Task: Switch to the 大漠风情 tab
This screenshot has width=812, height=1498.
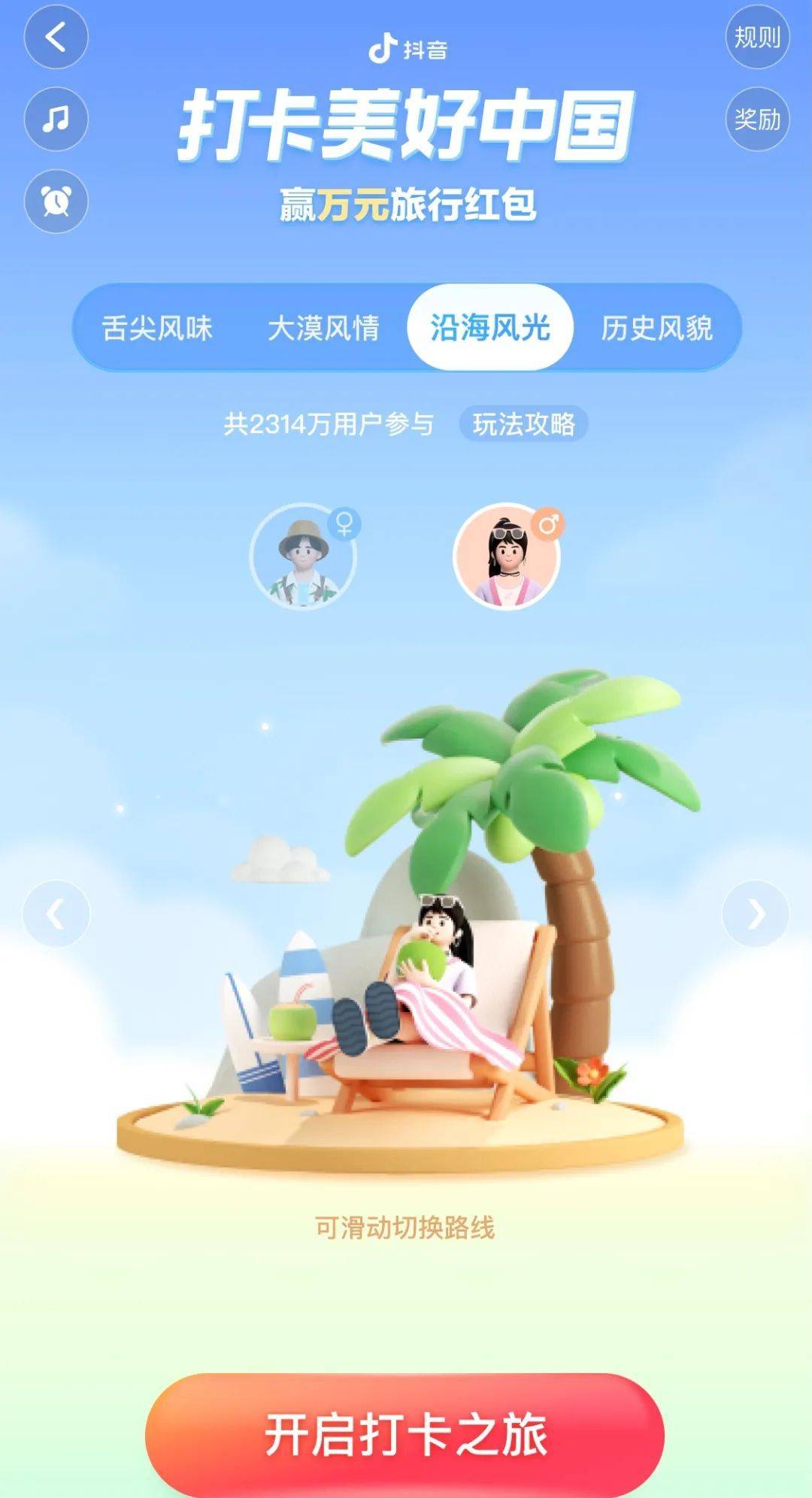Action: click(323, 328)
